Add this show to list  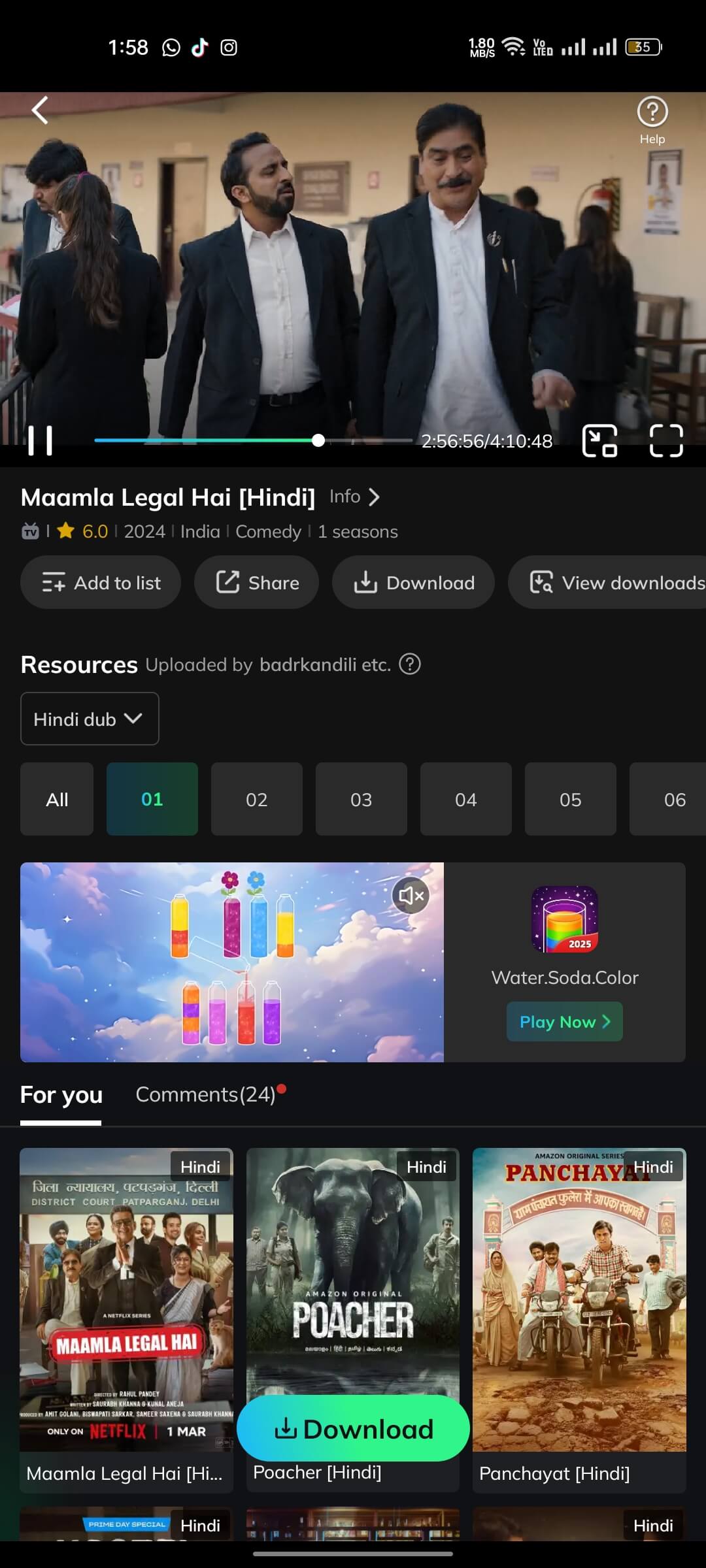(101, 582)
